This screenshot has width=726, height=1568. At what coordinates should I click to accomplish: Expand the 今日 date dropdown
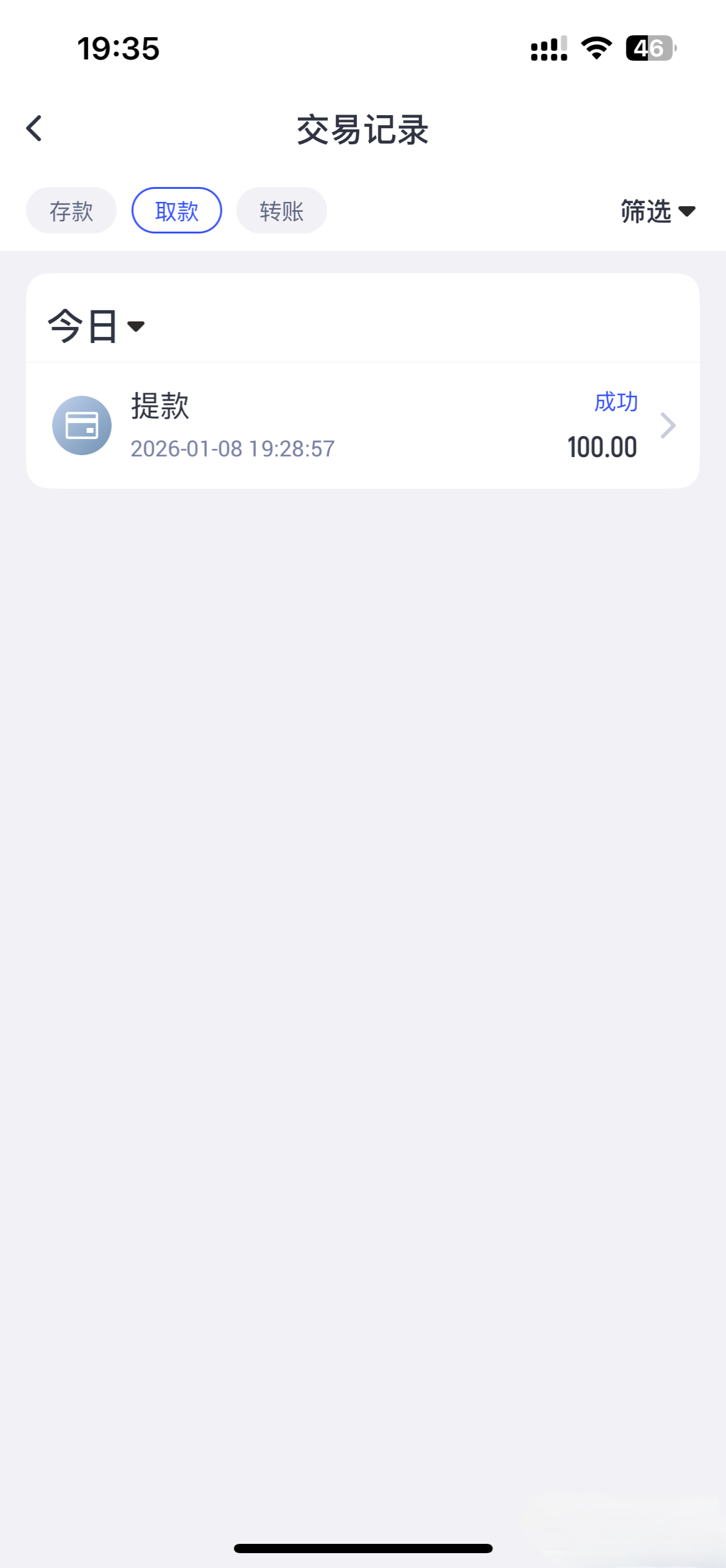coord(97,326)
